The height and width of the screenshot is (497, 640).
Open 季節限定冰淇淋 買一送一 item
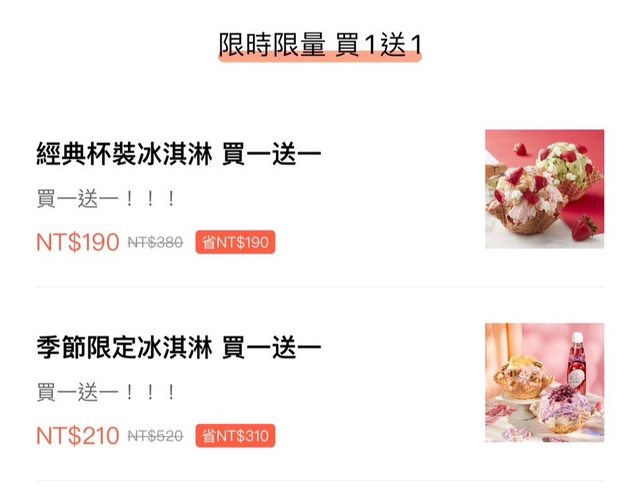click(x=178, y=349)
